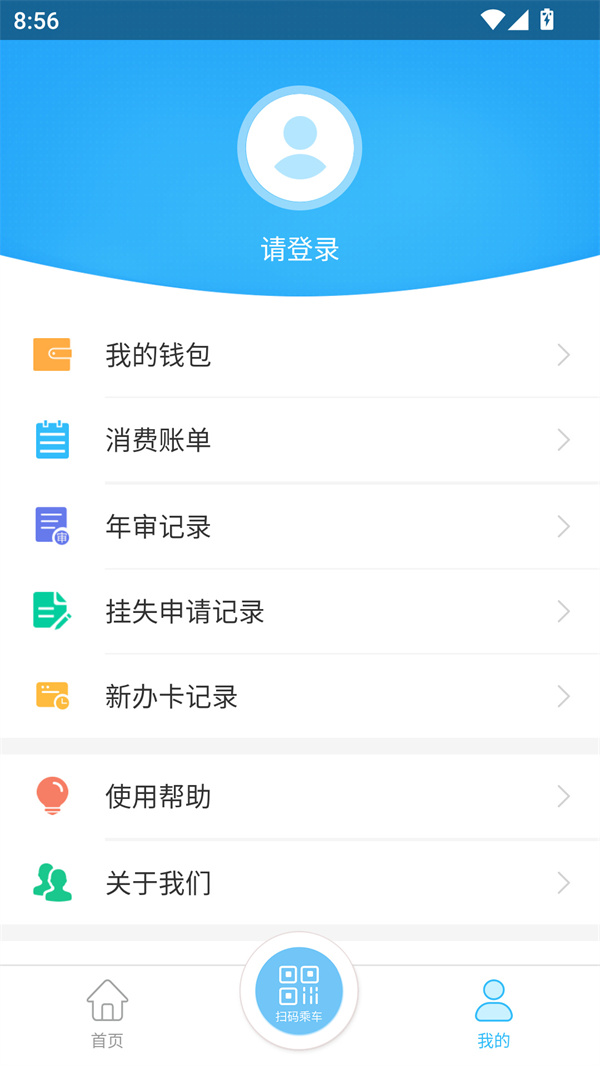Open 关于我们 page
Viewport: 600px width, 1066px height.
[x=300, y=883]
